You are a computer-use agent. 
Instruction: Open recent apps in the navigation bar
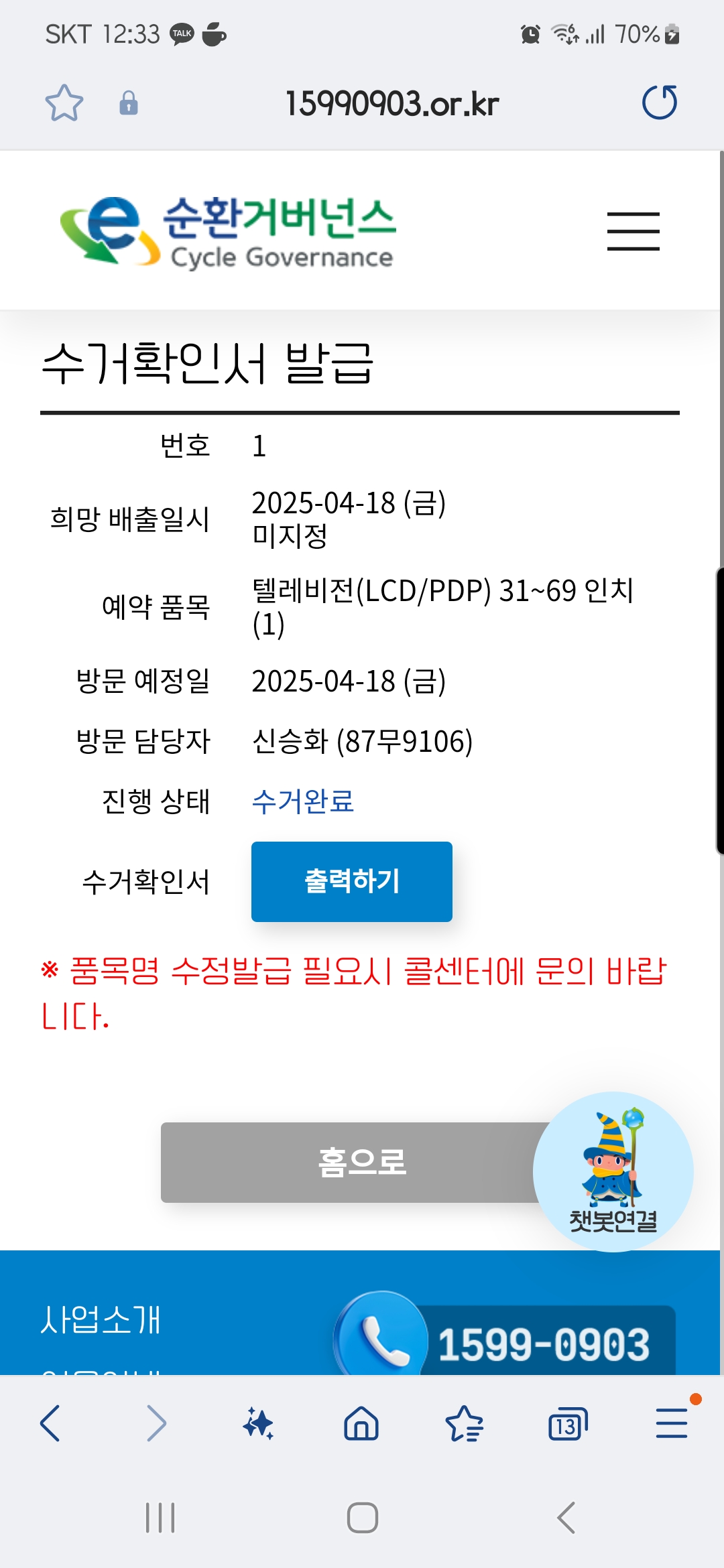click(x=160, y=1518)
